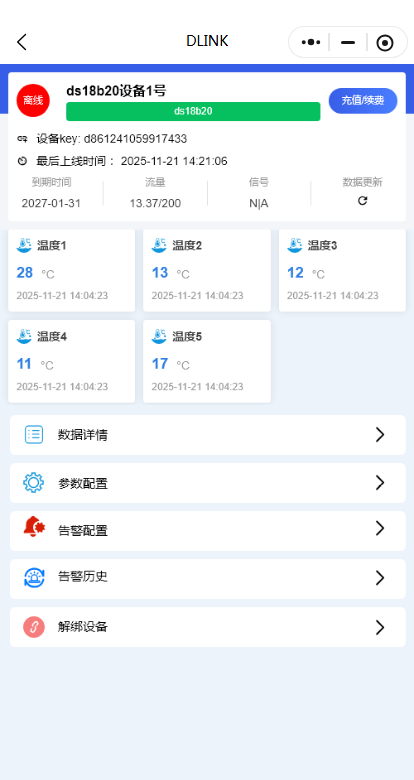Open the 温度2 sensor card

coord(207,271)
